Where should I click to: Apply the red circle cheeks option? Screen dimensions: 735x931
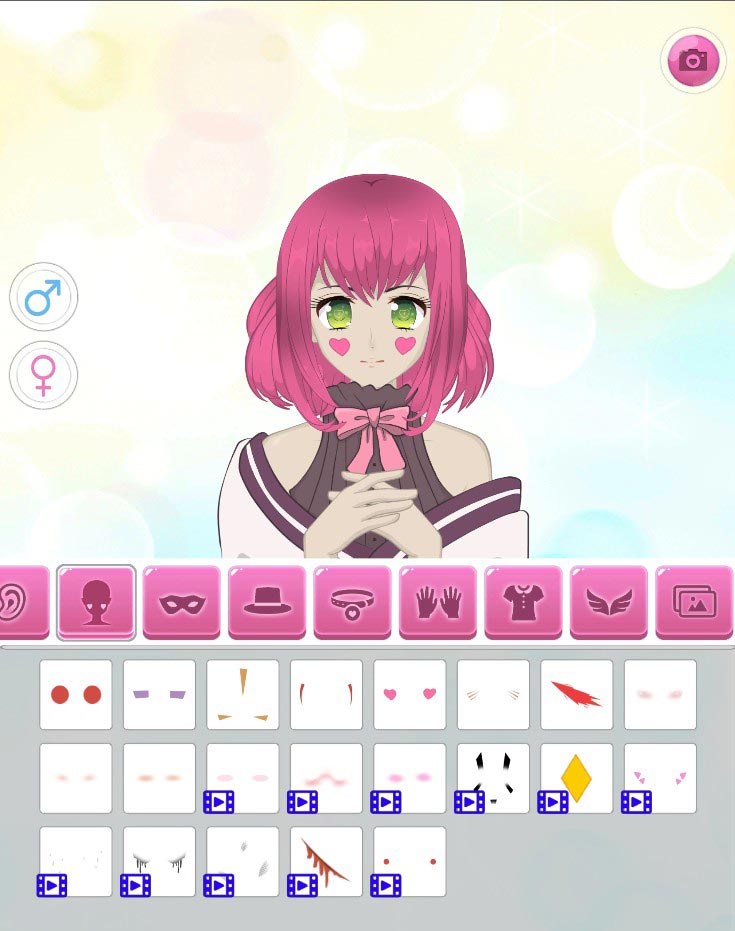pos(76,694)
